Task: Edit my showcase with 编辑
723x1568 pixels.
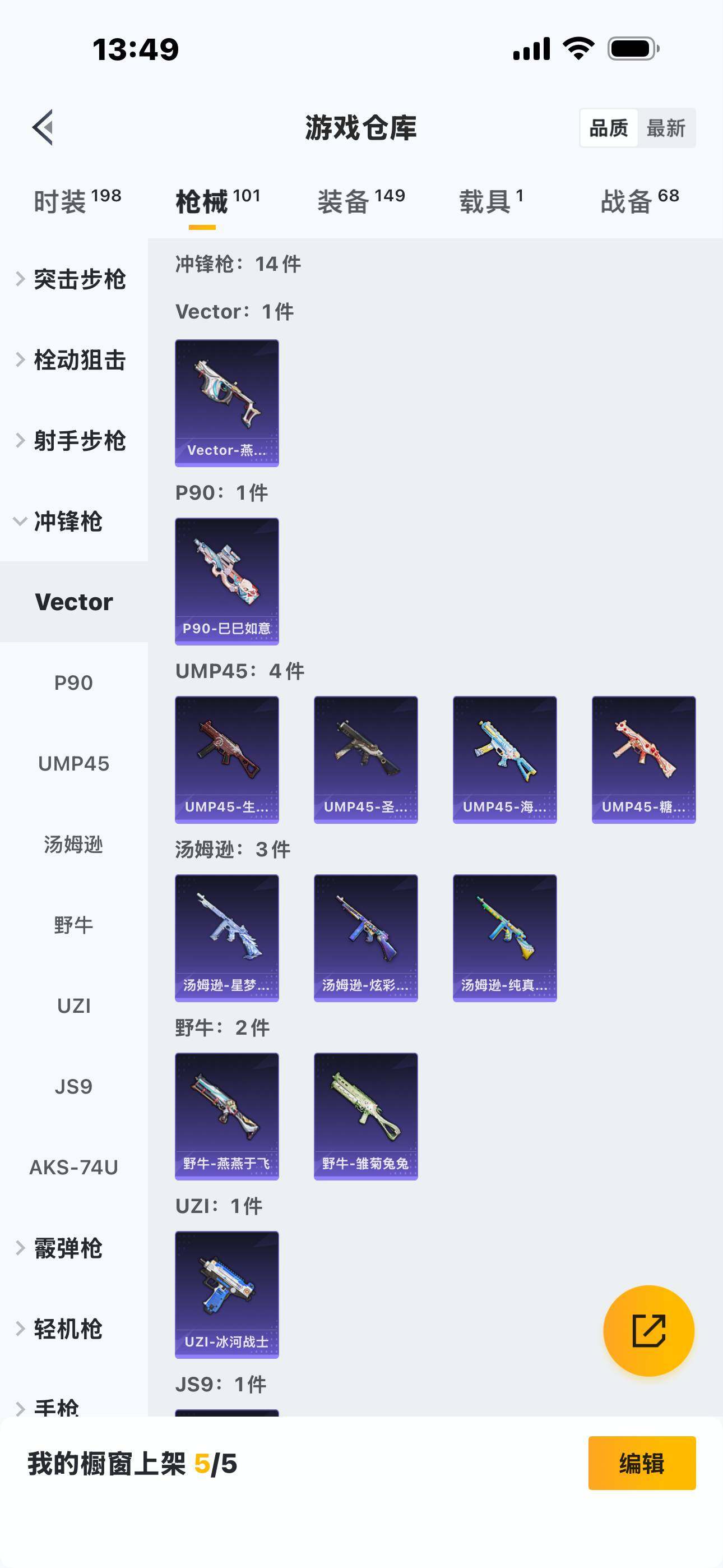Action: pos(641,1463)
